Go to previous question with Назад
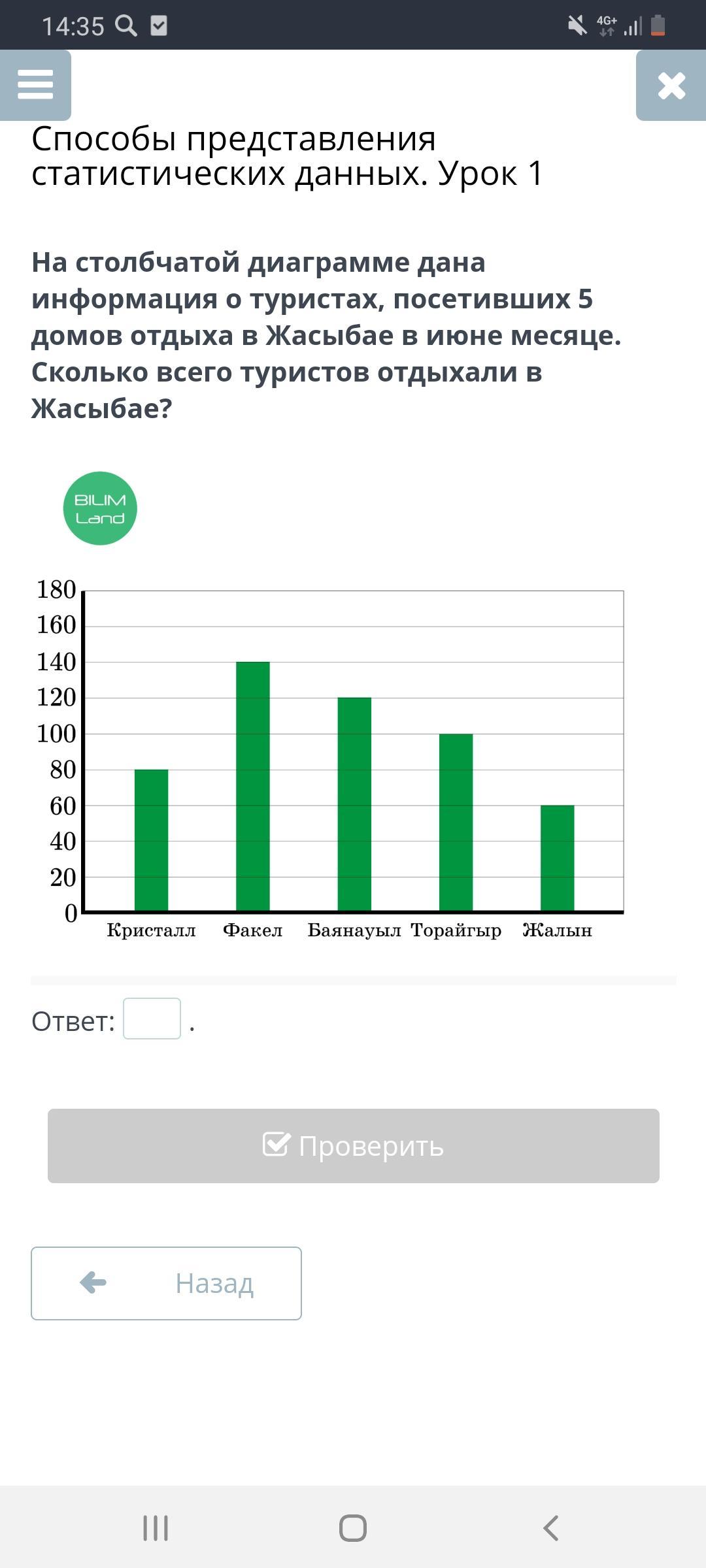Image resolution: width=706 pixels, height=1568 pixels. point(166,1283)
